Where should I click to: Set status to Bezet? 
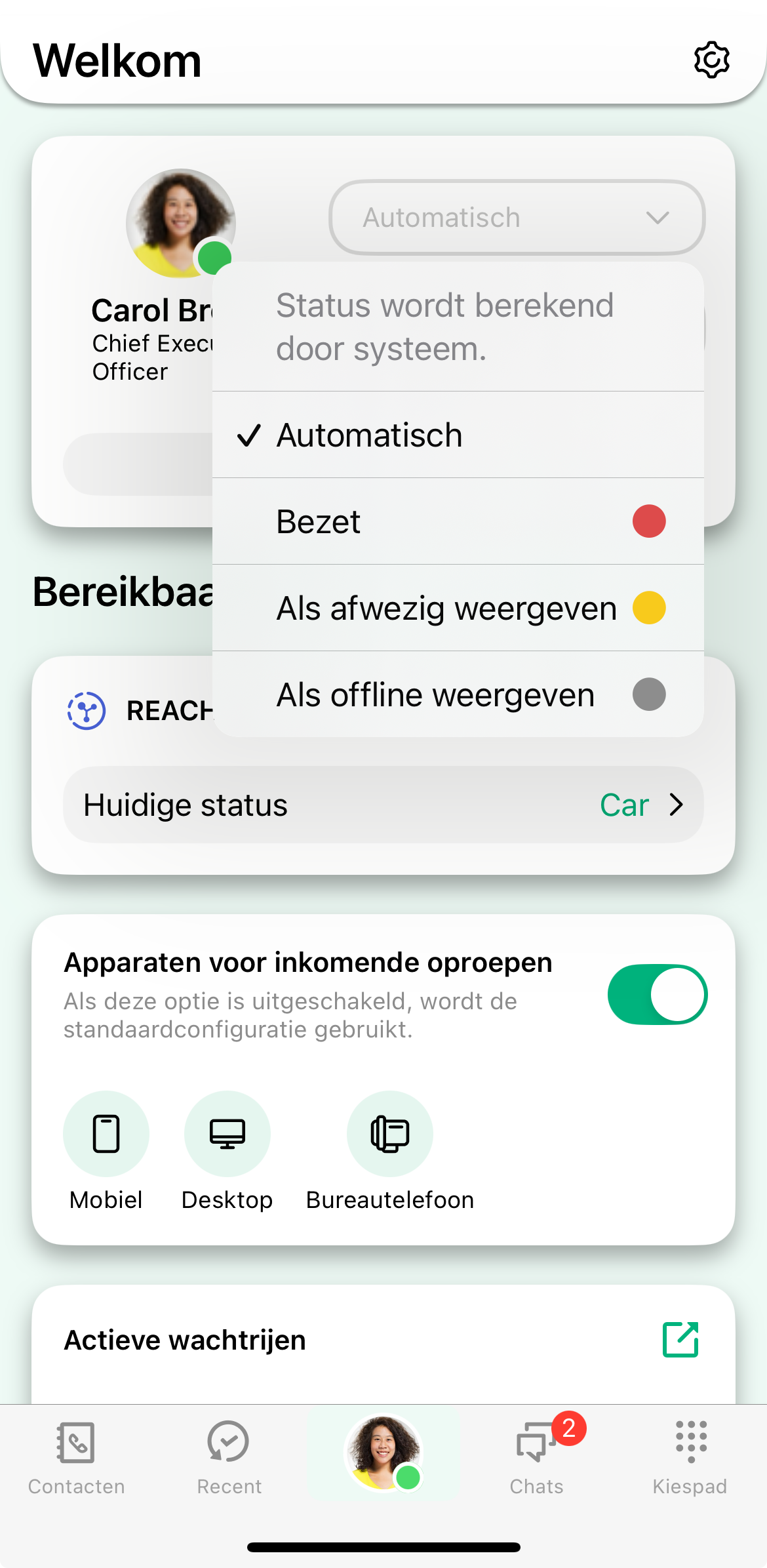[x=458, y=522]
